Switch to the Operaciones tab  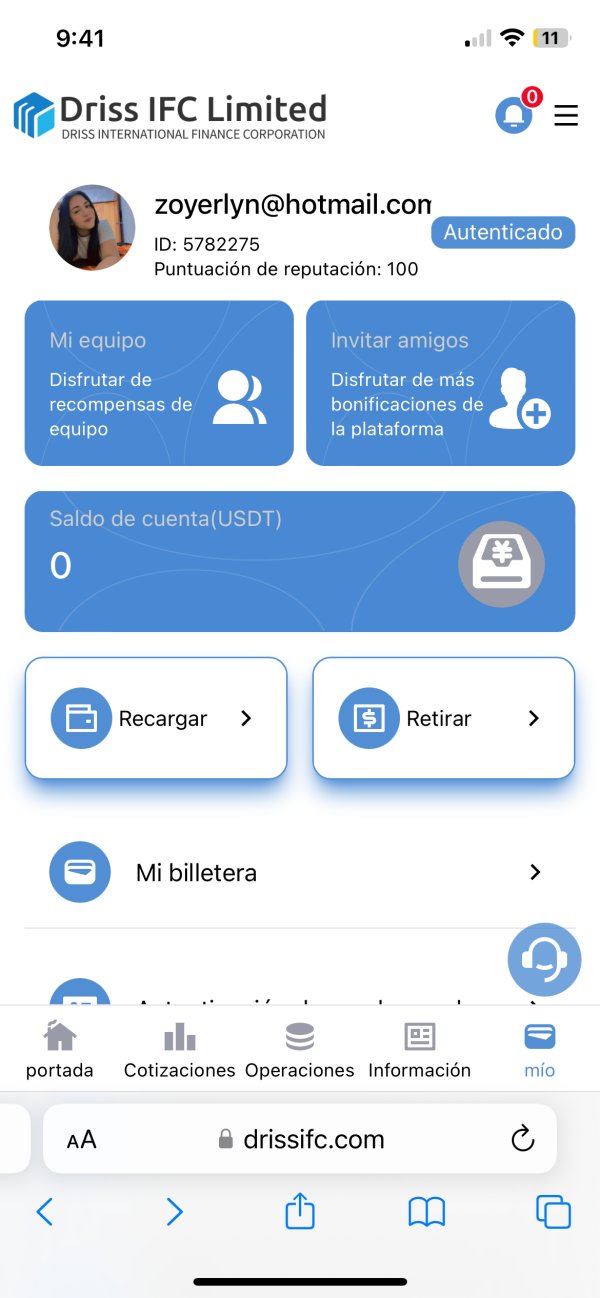coord(300,1050)
